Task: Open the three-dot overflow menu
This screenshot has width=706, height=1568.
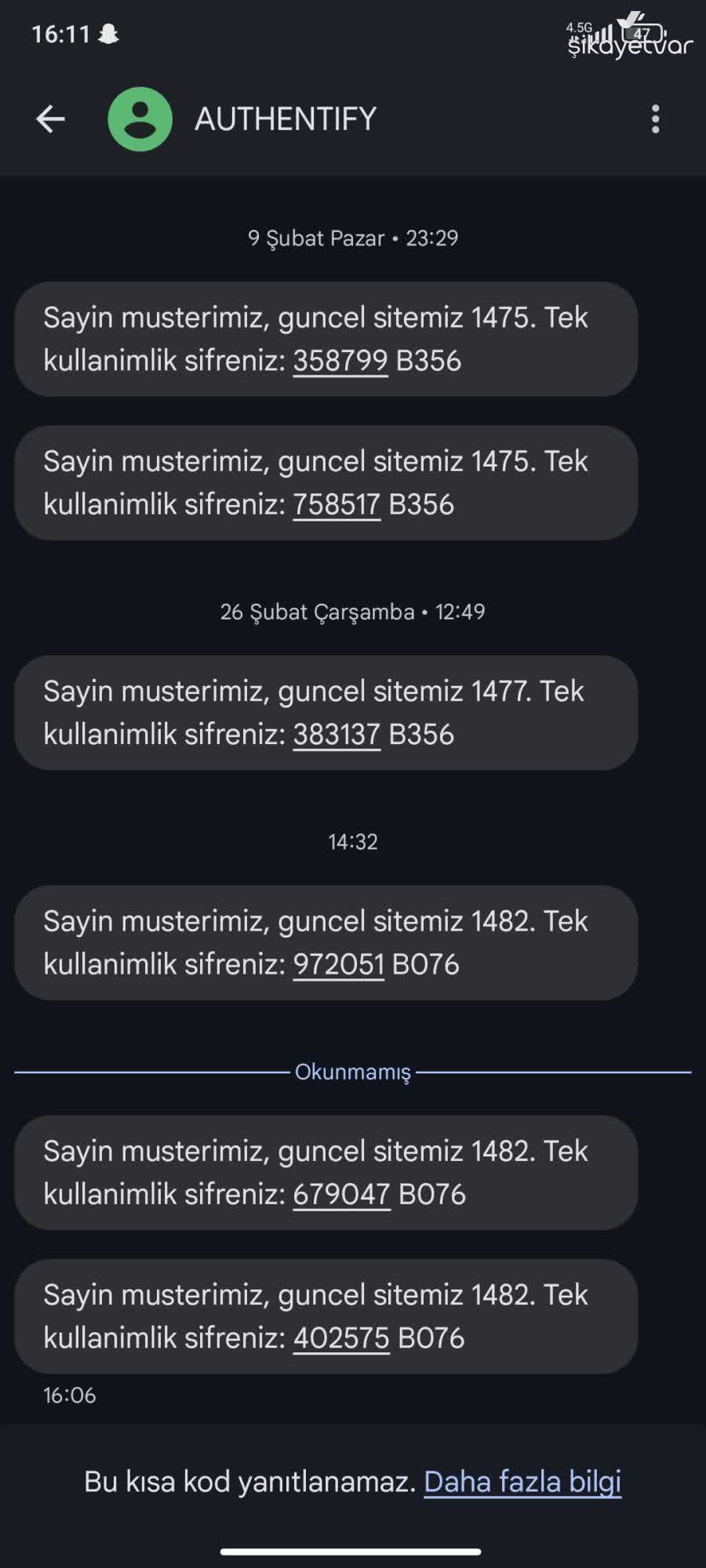Action: tap(655, 118)
